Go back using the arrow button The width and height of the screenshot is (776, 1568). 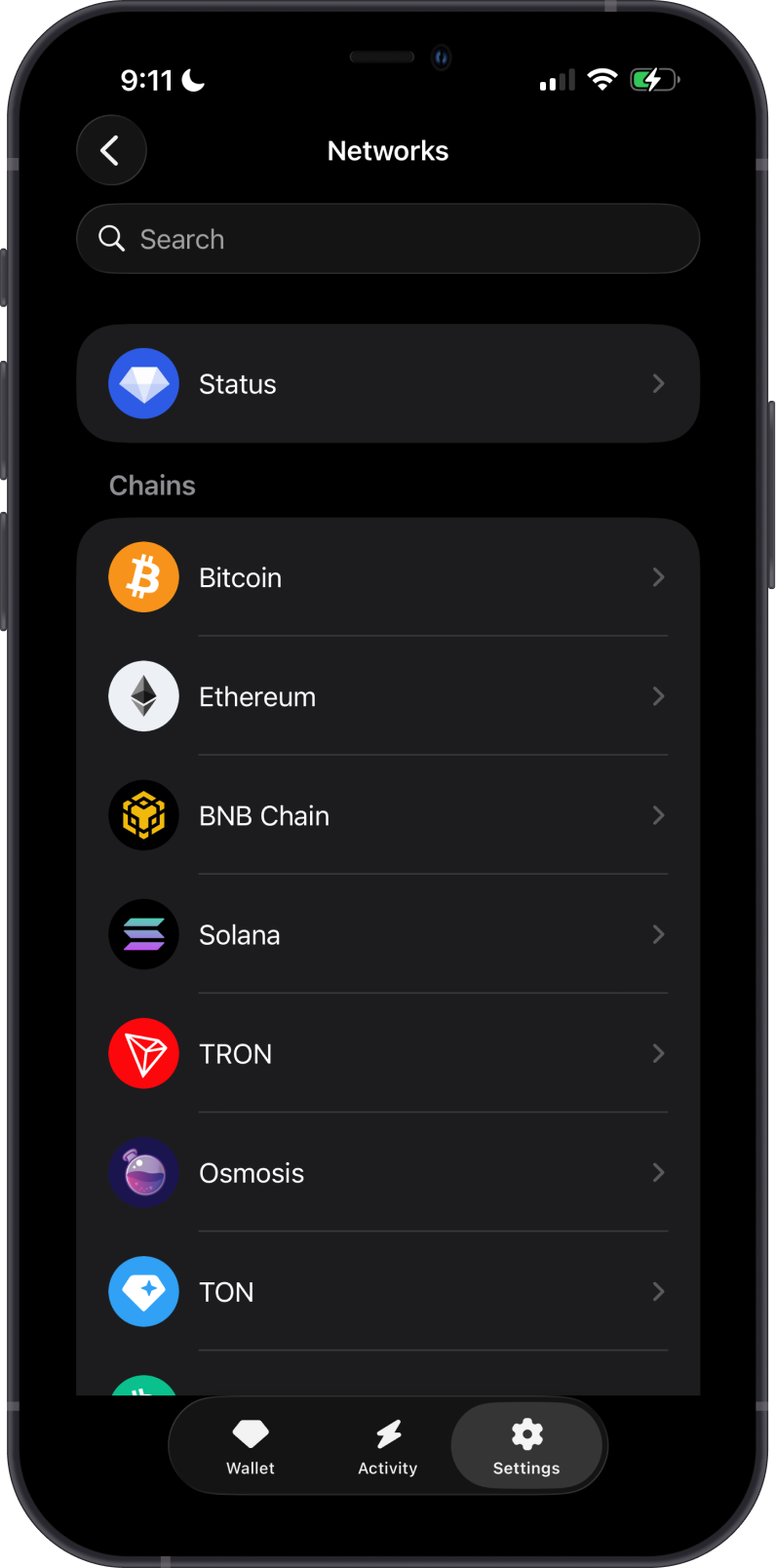(x=111, y=150)
